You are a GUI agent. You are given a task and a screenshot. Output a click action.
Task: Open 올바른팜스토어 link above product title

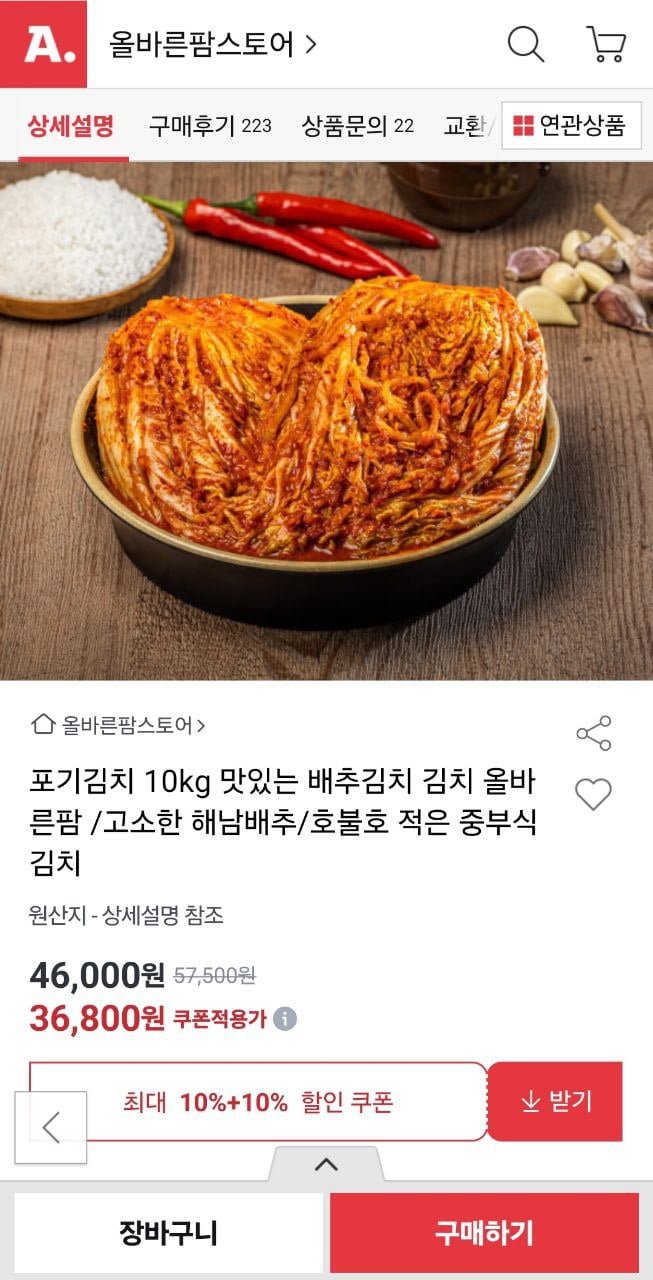click(119, 725)
